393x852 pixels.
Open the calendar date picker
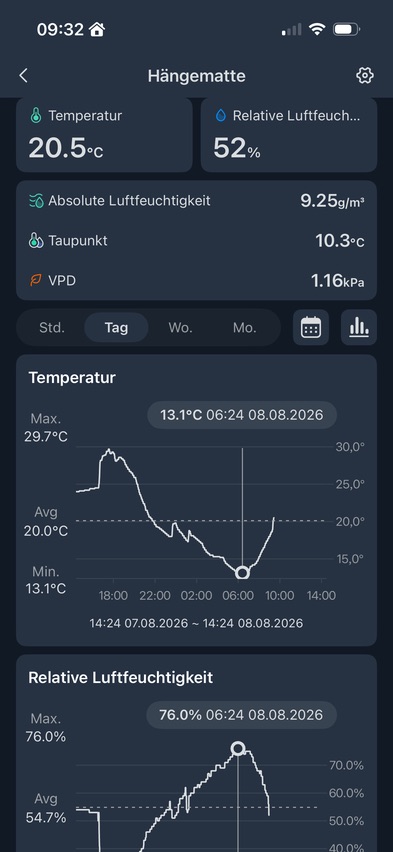[x=311, y=327]
